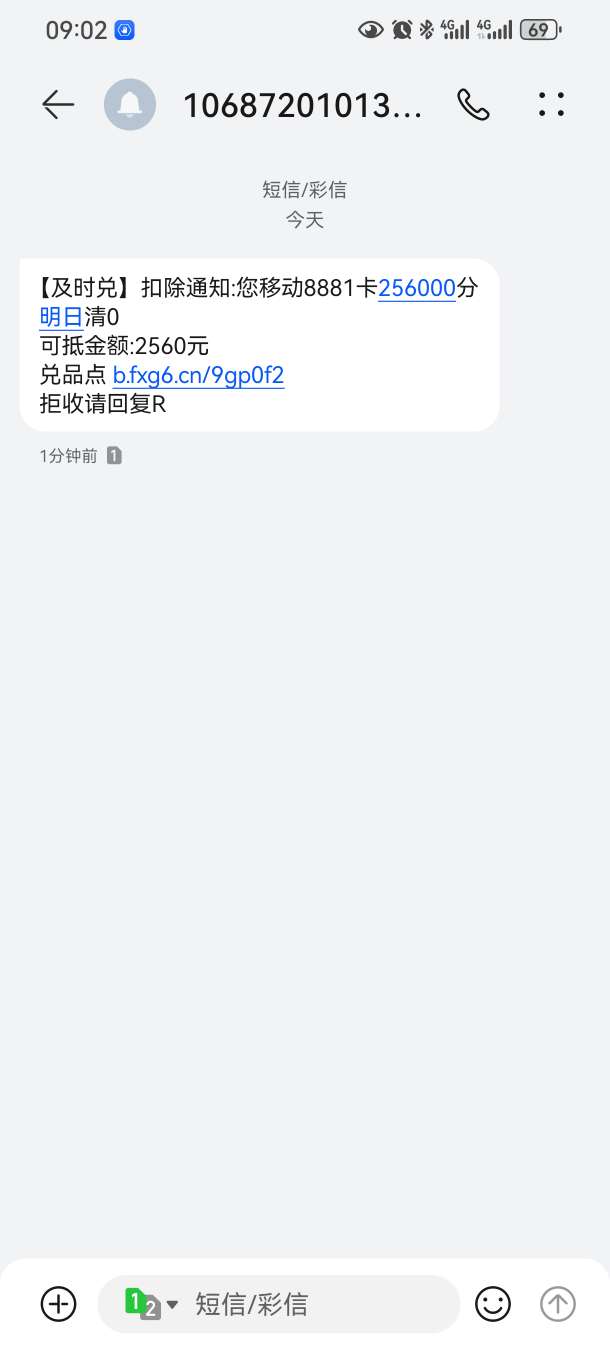
Task: Open the emoji picker
Action: point(493,1304)
